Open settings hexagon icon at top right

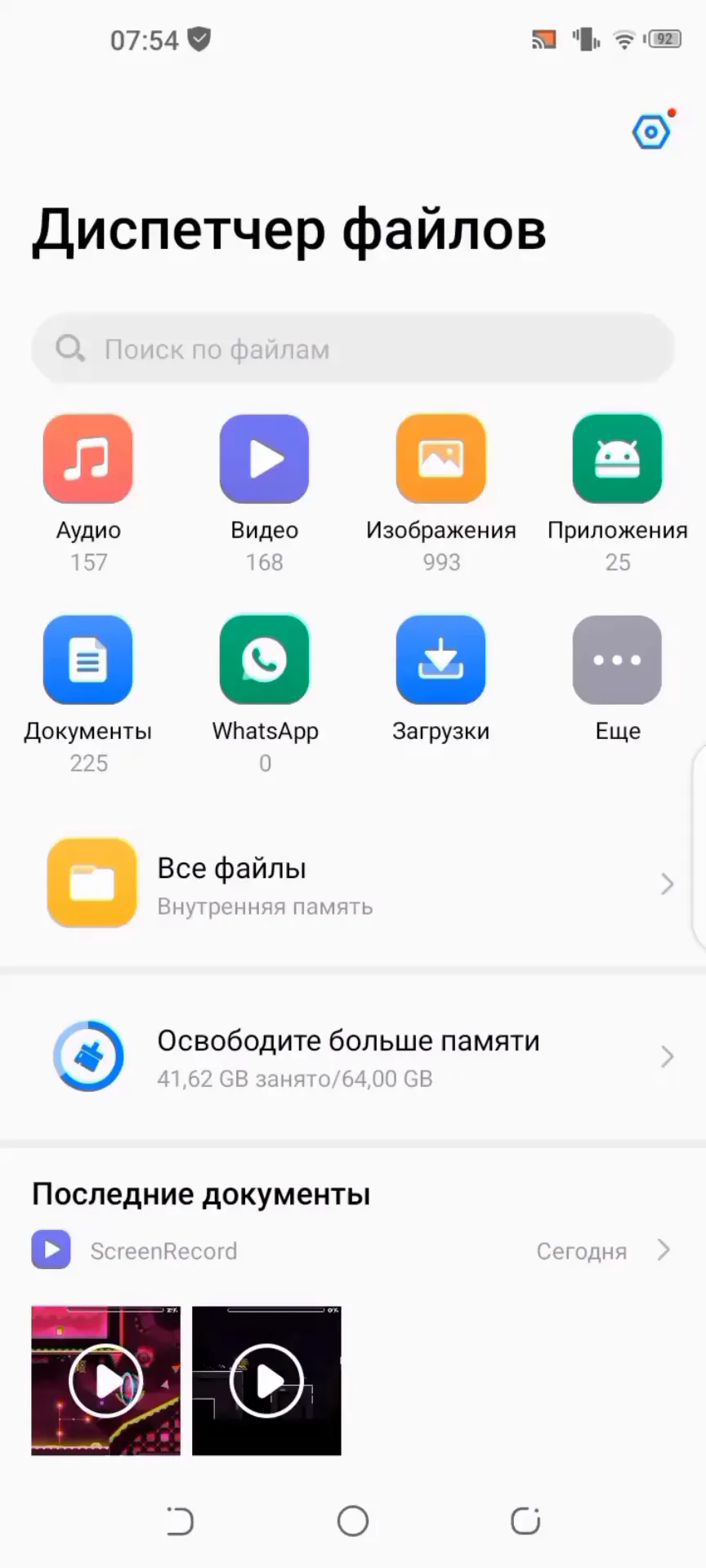pyautogui.click(x=651, y=132)
